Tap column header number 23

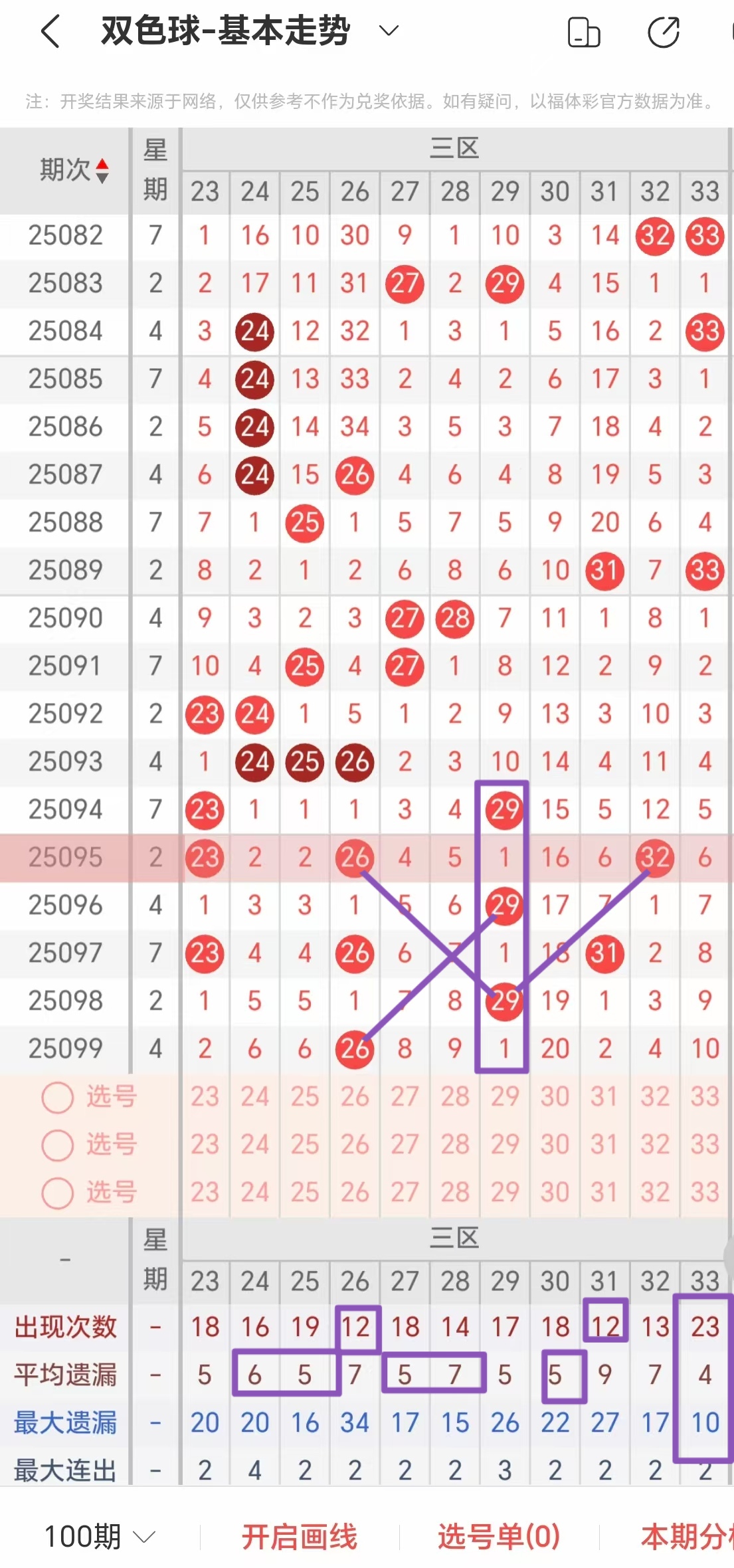click(x=205, y=192)
